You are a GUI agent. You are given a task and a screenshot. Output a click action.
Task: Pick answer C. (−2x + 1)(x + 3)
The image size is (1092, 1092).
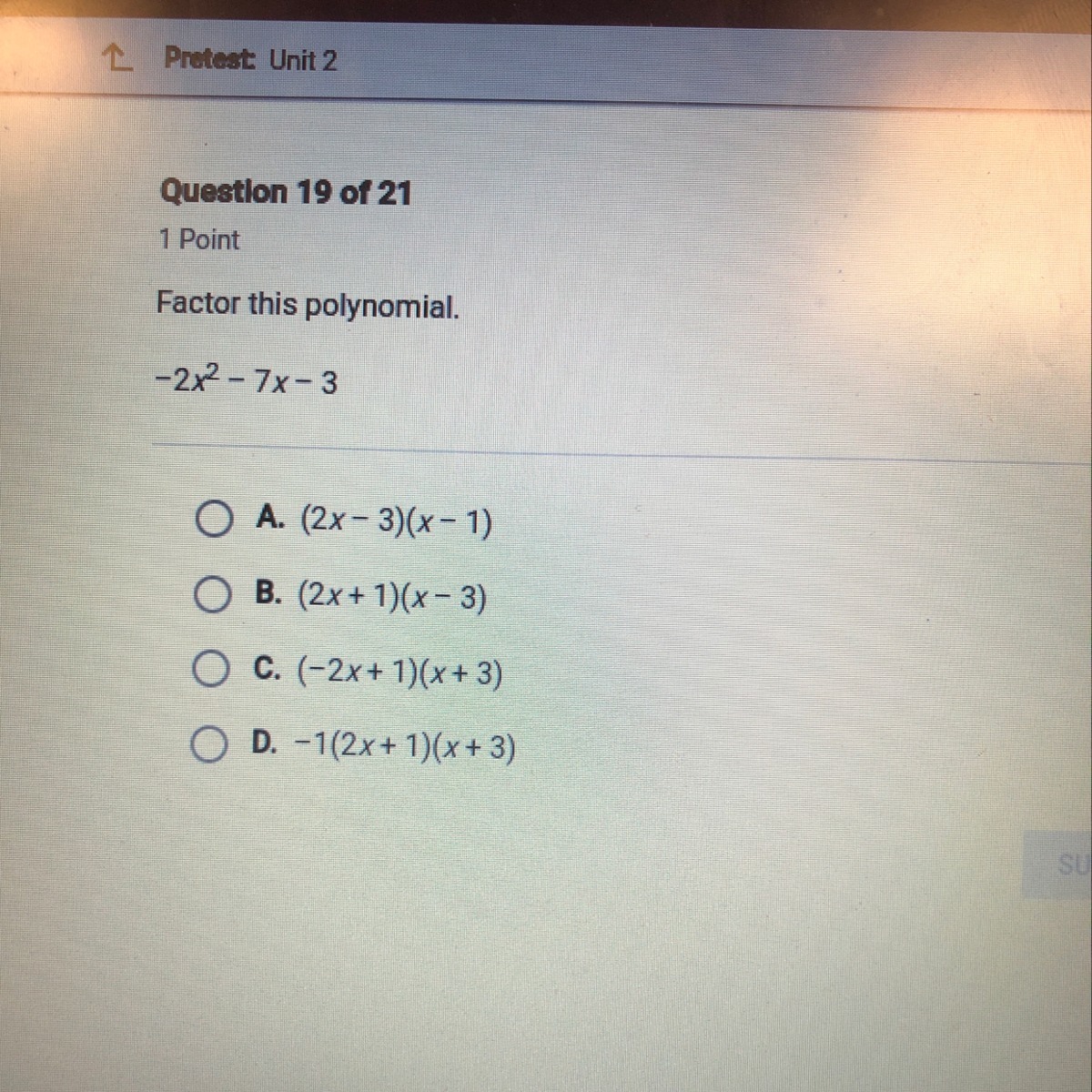[x=209, y=672]
